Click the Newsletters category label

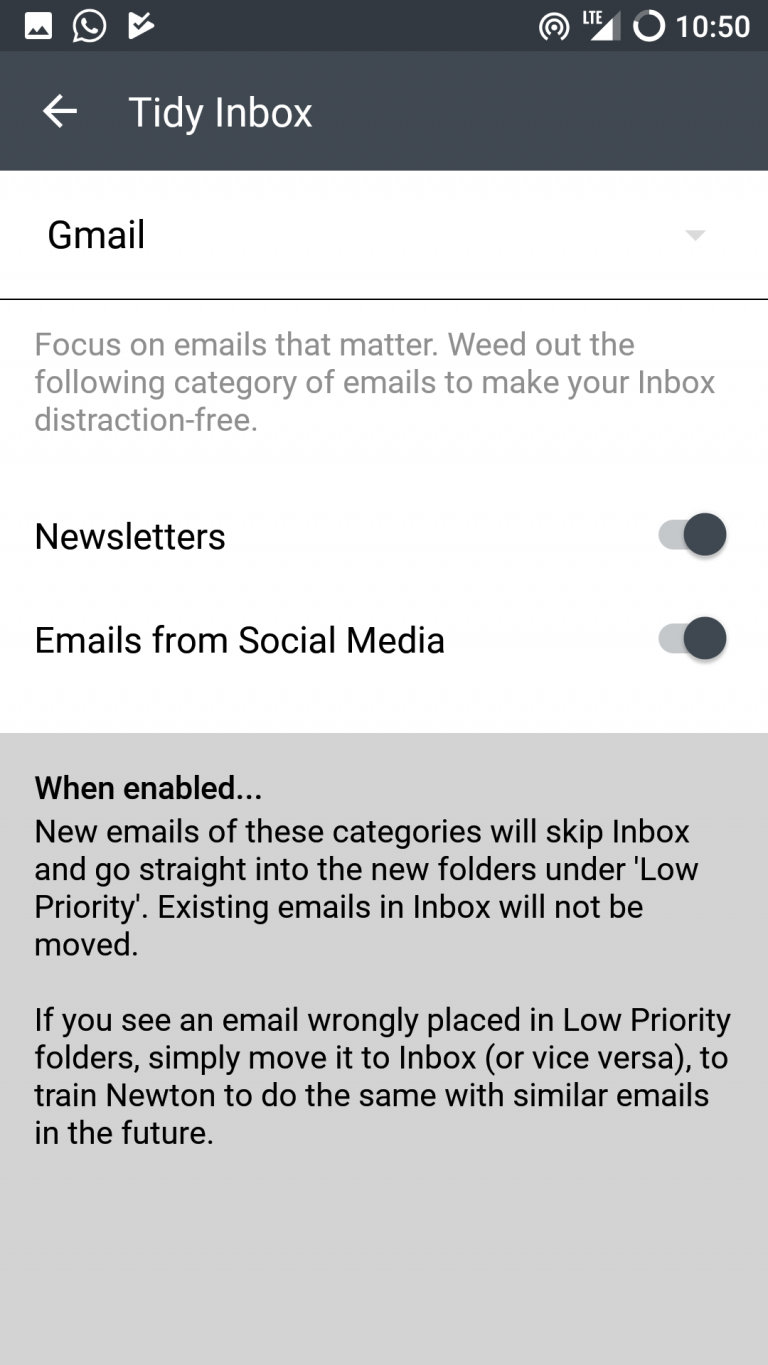pyautogui.click(x=129, y=536)
